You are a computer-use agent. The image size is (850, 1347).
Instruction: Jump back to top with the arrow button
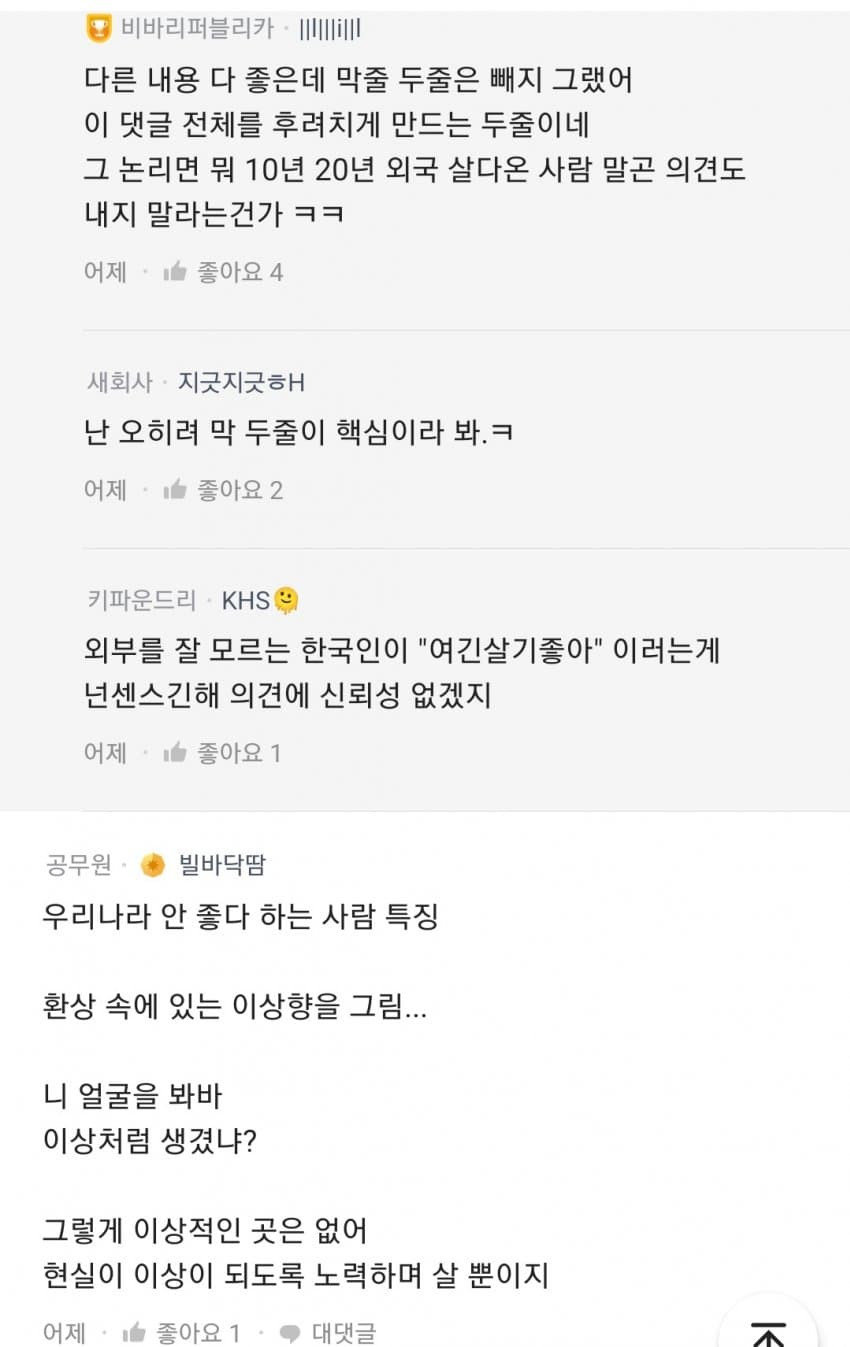[768, 1332]
